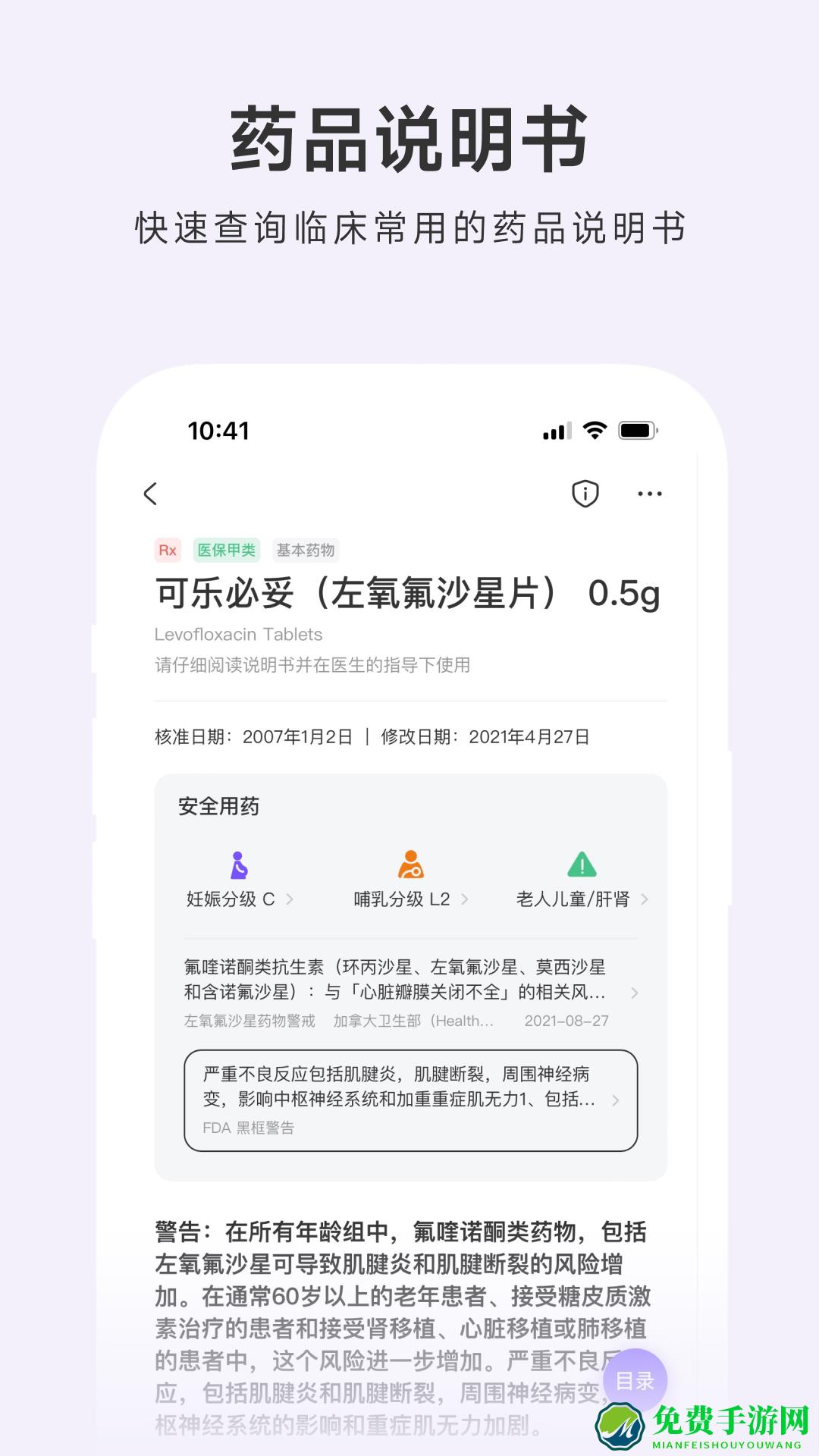This screenshot has height=1456, width=819.
Task: Tap the back arrow at top left
Action: coord(149,494)
